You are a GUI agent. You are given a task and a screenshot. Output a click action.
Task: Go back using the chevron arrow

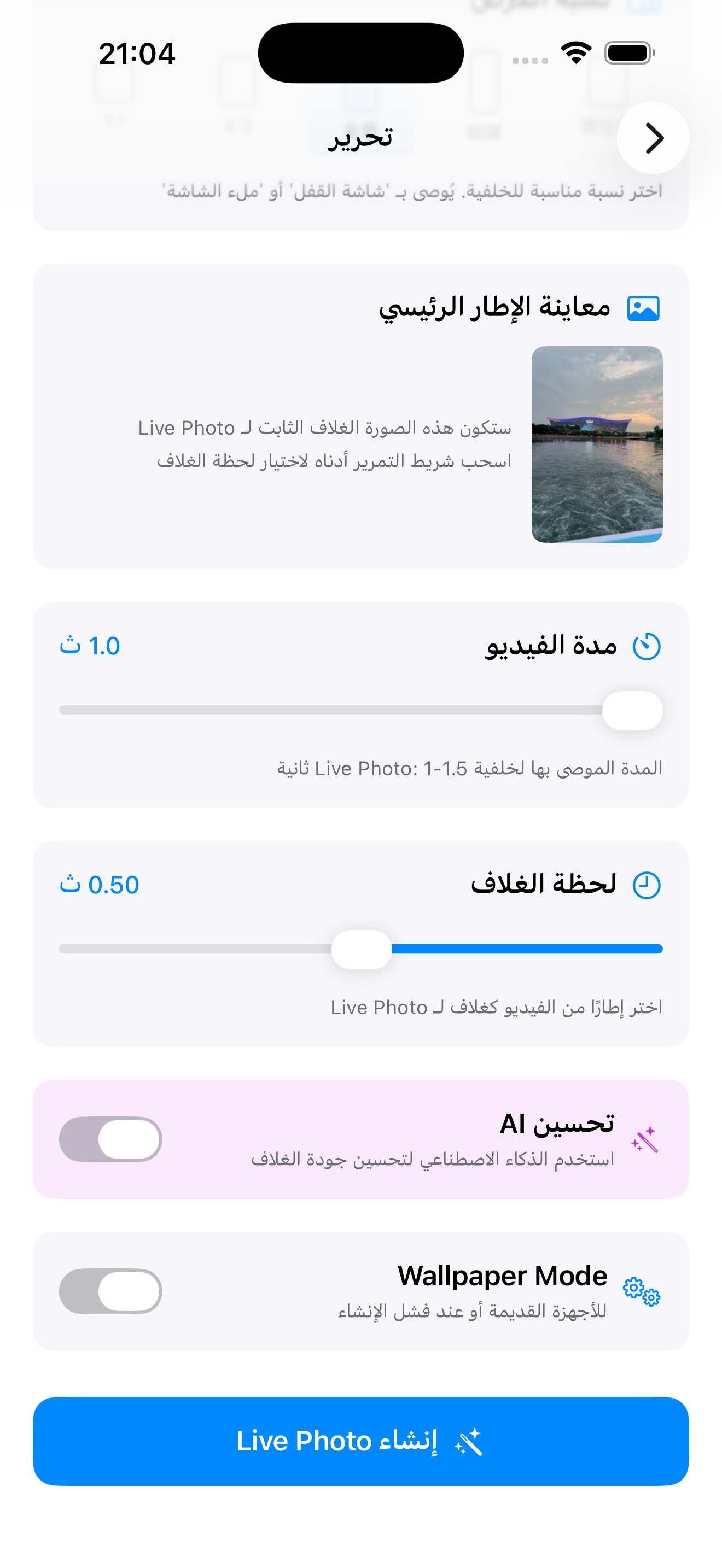tap(653, 138)
